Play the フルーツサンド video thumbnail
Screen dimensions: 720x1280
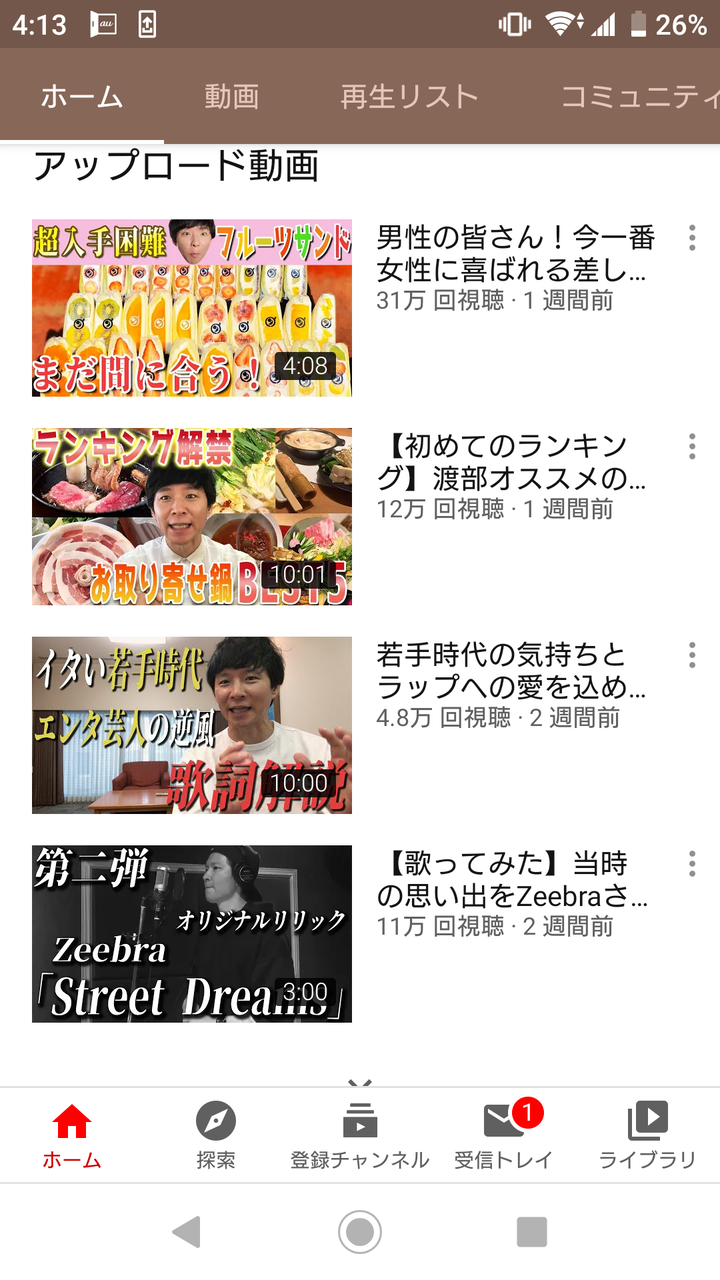click(192, 308)
